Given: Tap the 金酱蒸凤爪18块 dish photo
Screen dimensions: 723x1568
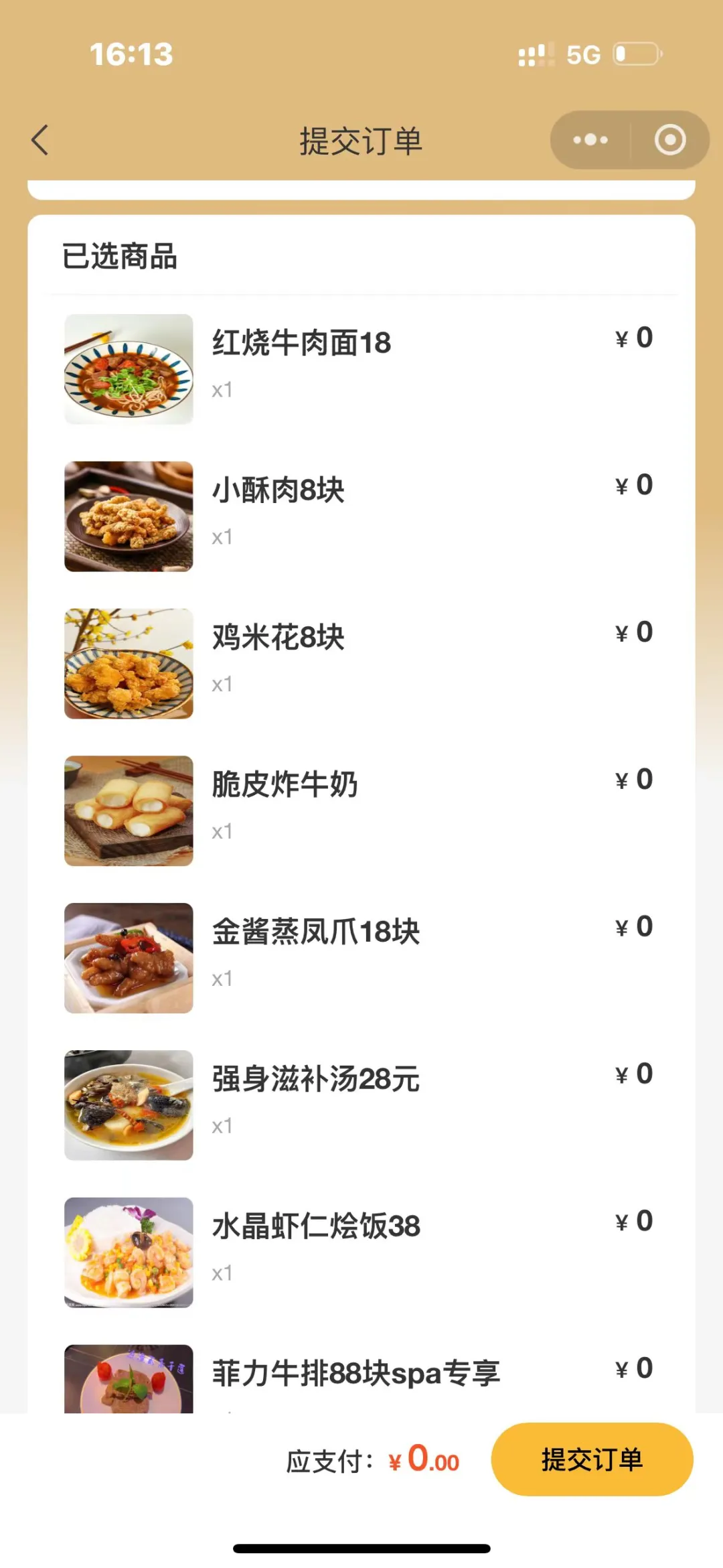Looking at the screenshot, I should [x=129, y=958].
